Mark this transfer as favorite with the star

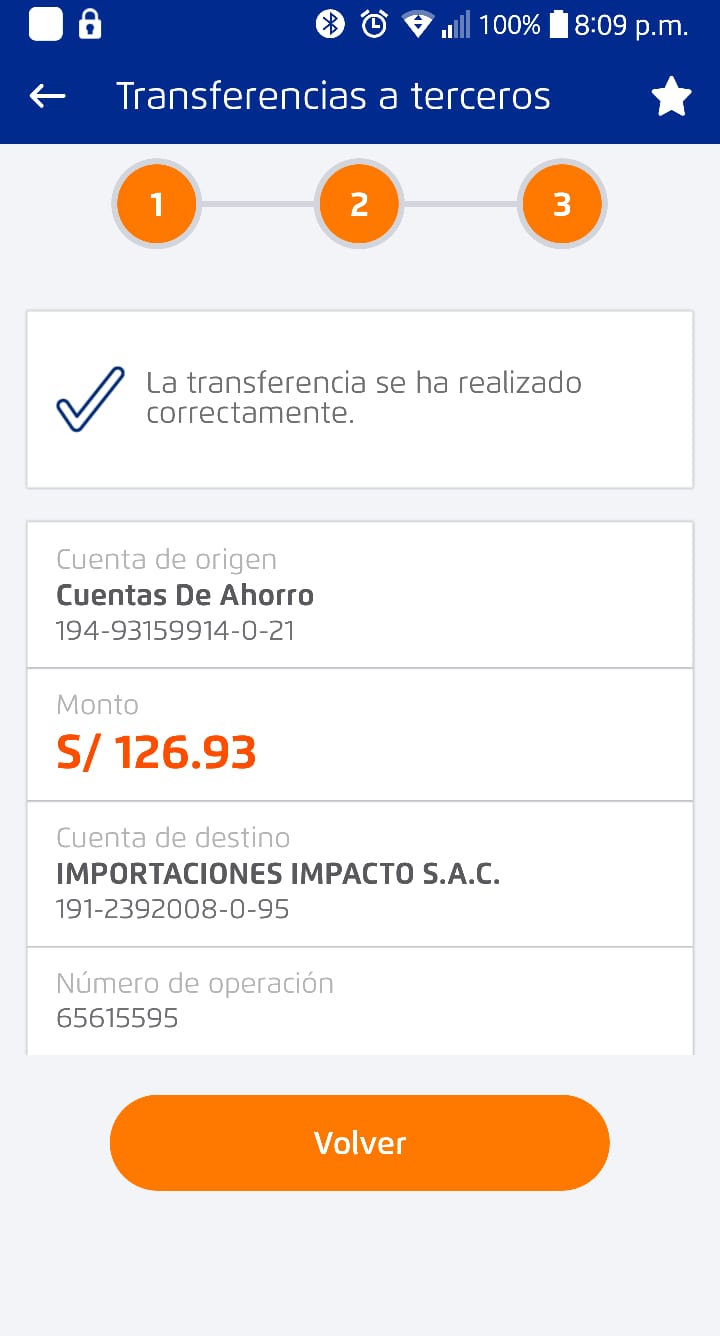coord(671,97)
